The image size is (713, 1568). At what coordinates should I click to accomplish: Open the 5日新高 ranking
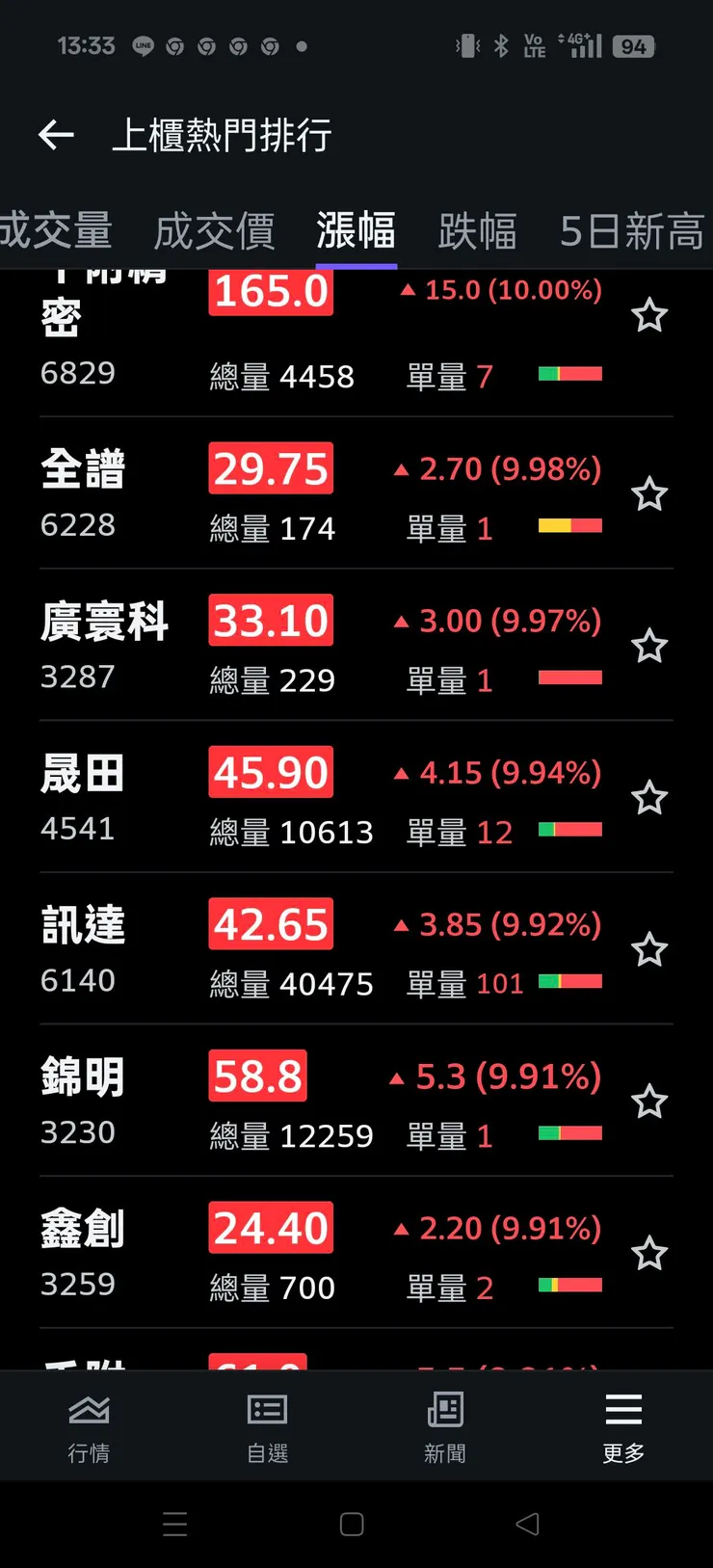(x=633, y=231)
